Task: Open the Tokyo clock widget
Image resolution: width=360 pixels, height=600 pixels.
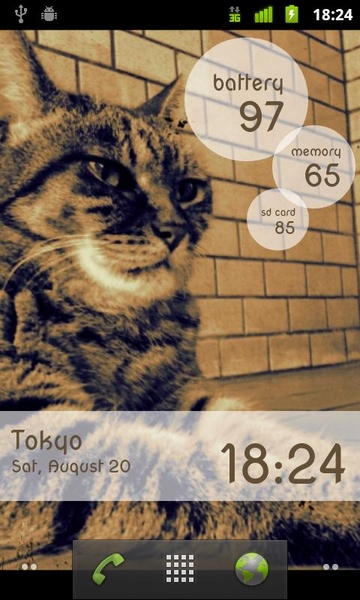Action: (x=180, y=456)
